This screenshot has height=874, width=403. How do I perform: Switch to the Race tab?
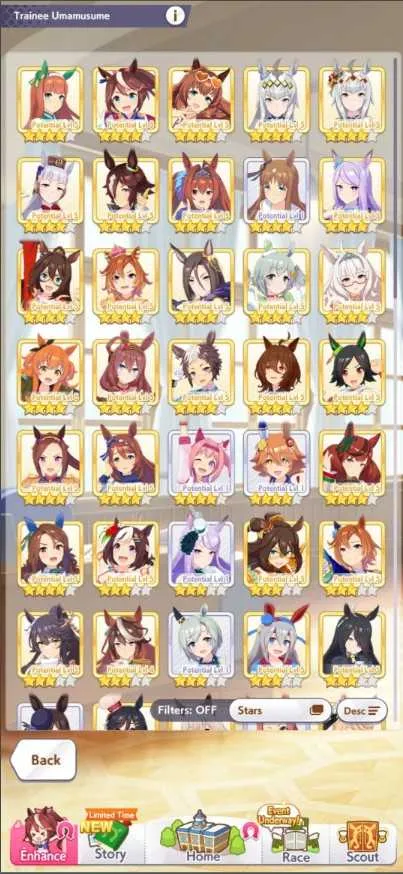coord(295,839)
